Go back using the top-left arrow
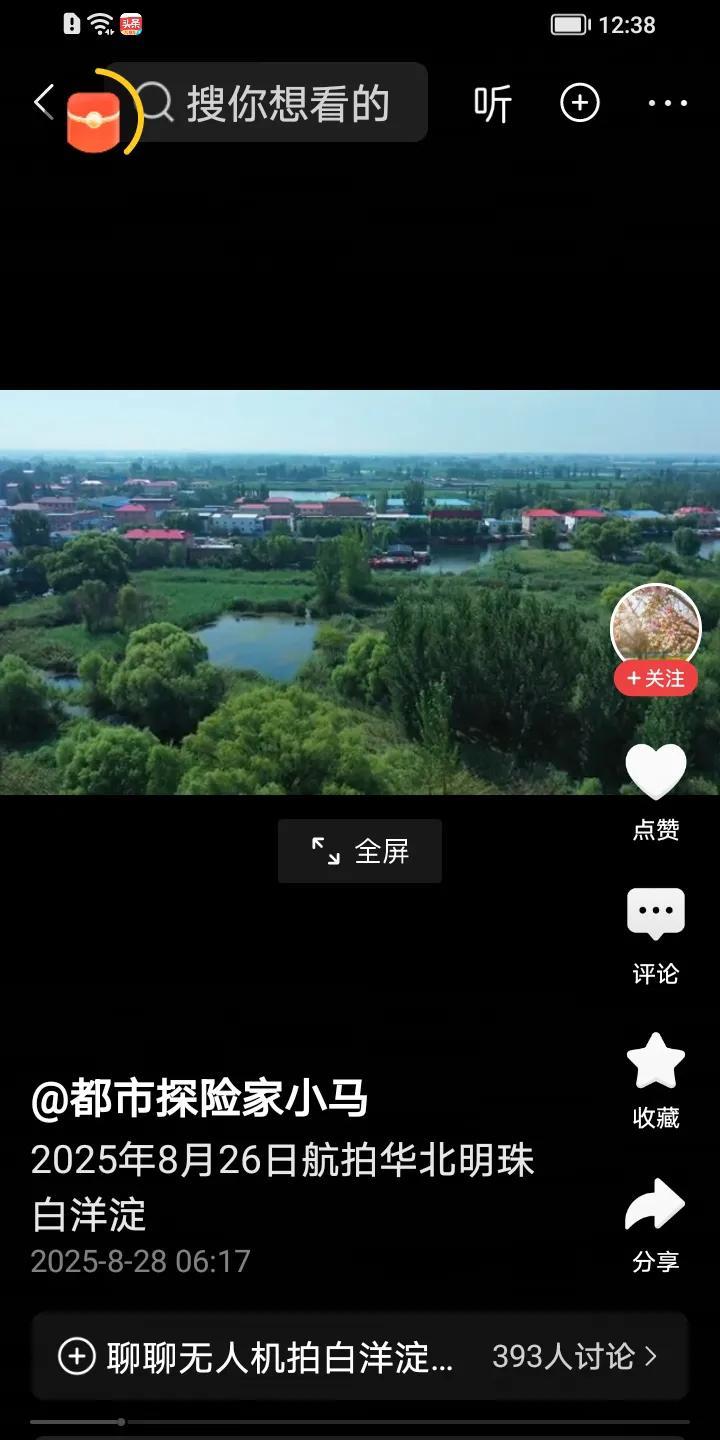Image resolution: width=720 pixels, height=1440 pixels. pyautogui.click(x=42, y=102)
